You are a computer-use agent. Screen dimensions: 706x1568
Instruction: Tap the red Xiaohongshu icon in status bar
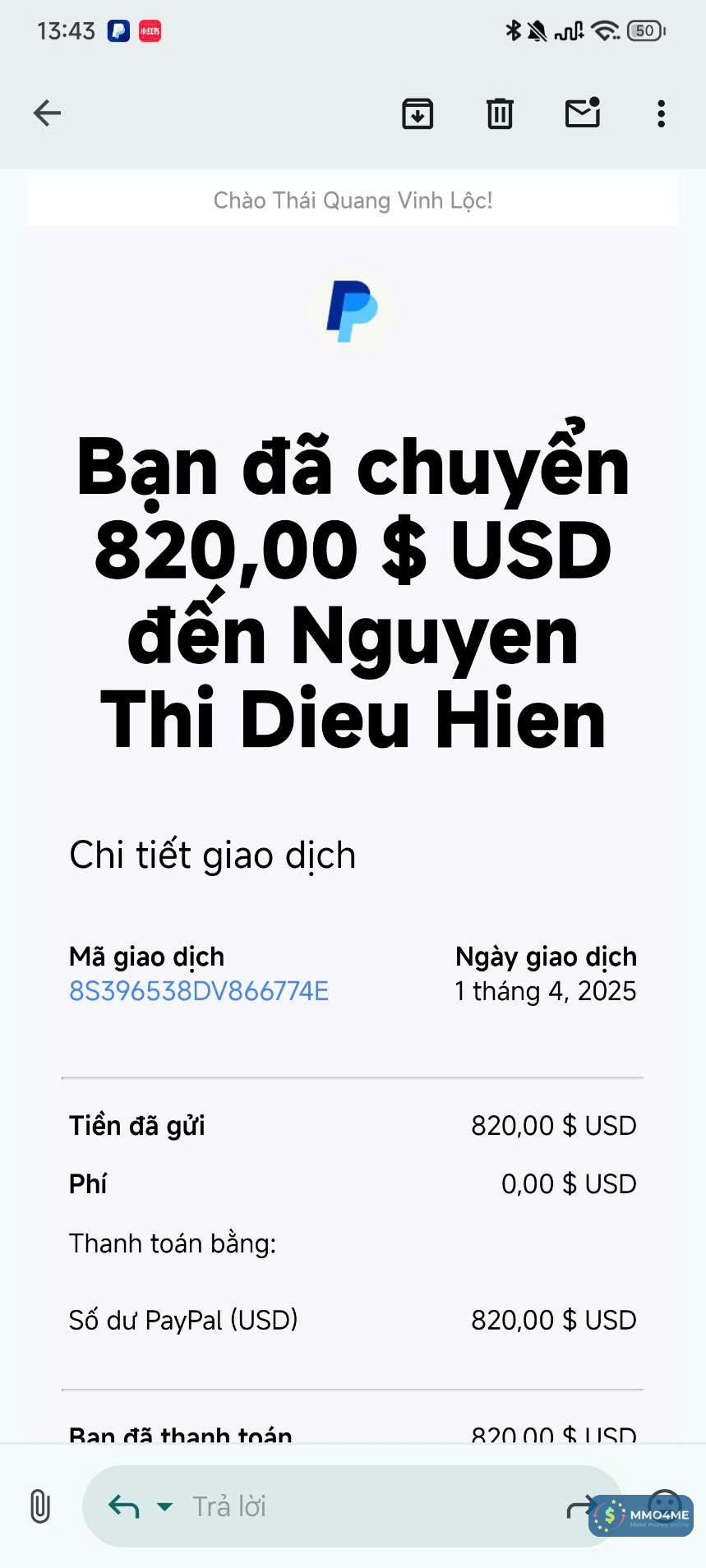click(x=149, y=30)
